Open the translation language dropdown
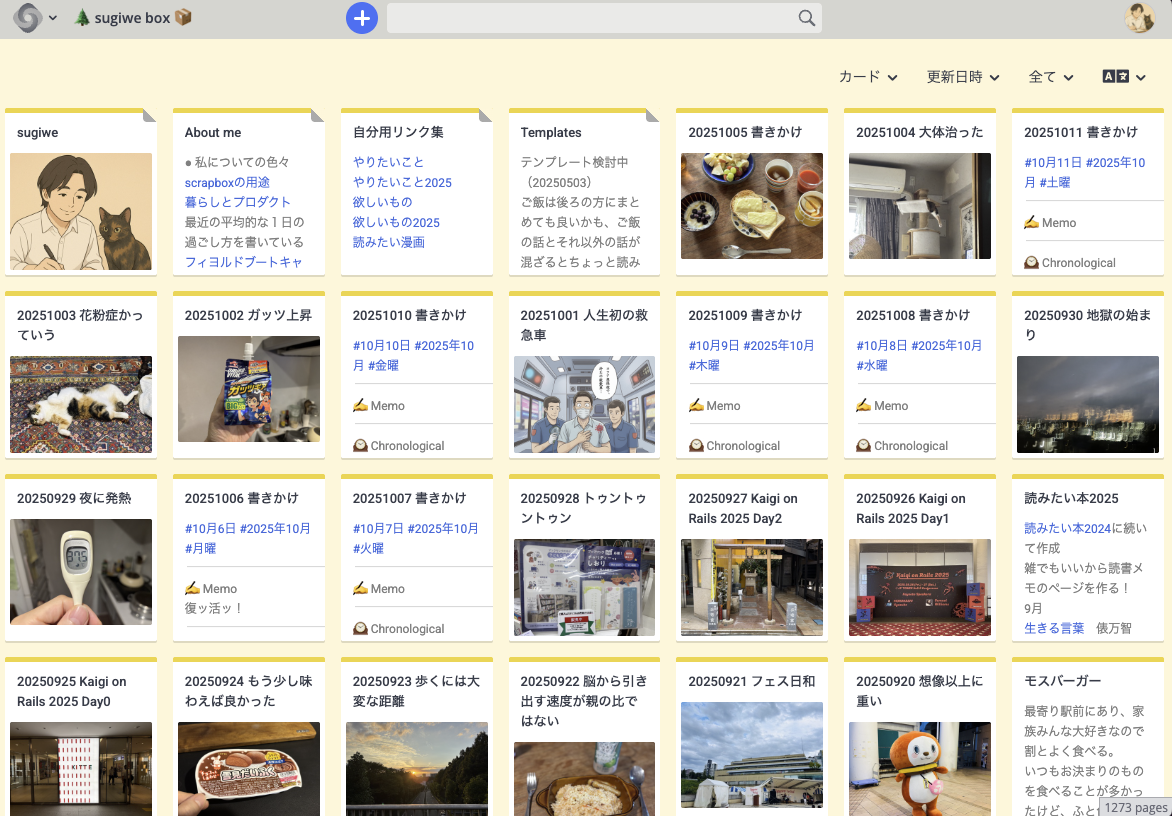The image size is (1172, 816). [x=1124, y=77]
